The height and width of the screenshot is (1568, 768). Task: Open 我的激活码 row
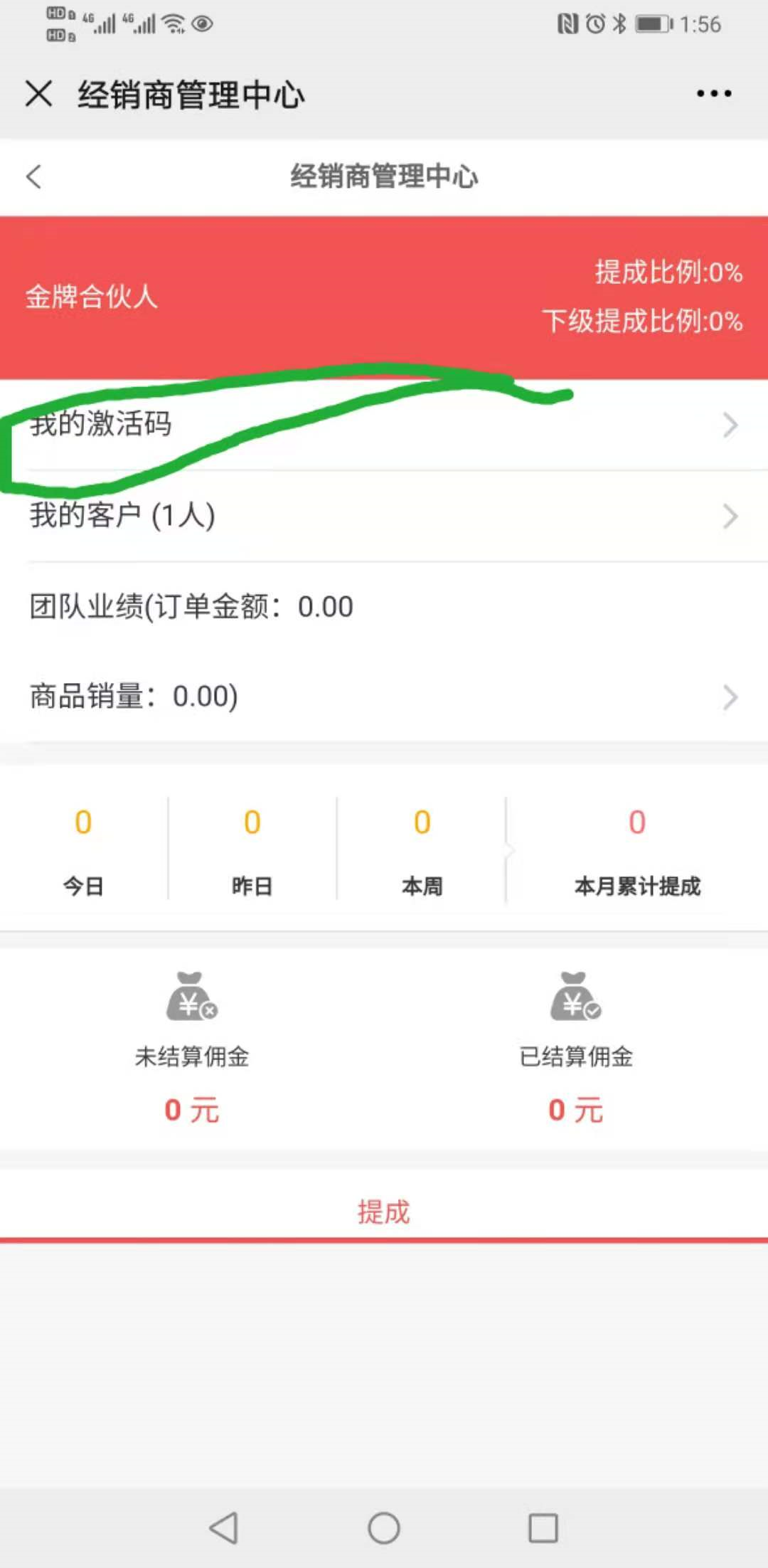pos(384,425)
